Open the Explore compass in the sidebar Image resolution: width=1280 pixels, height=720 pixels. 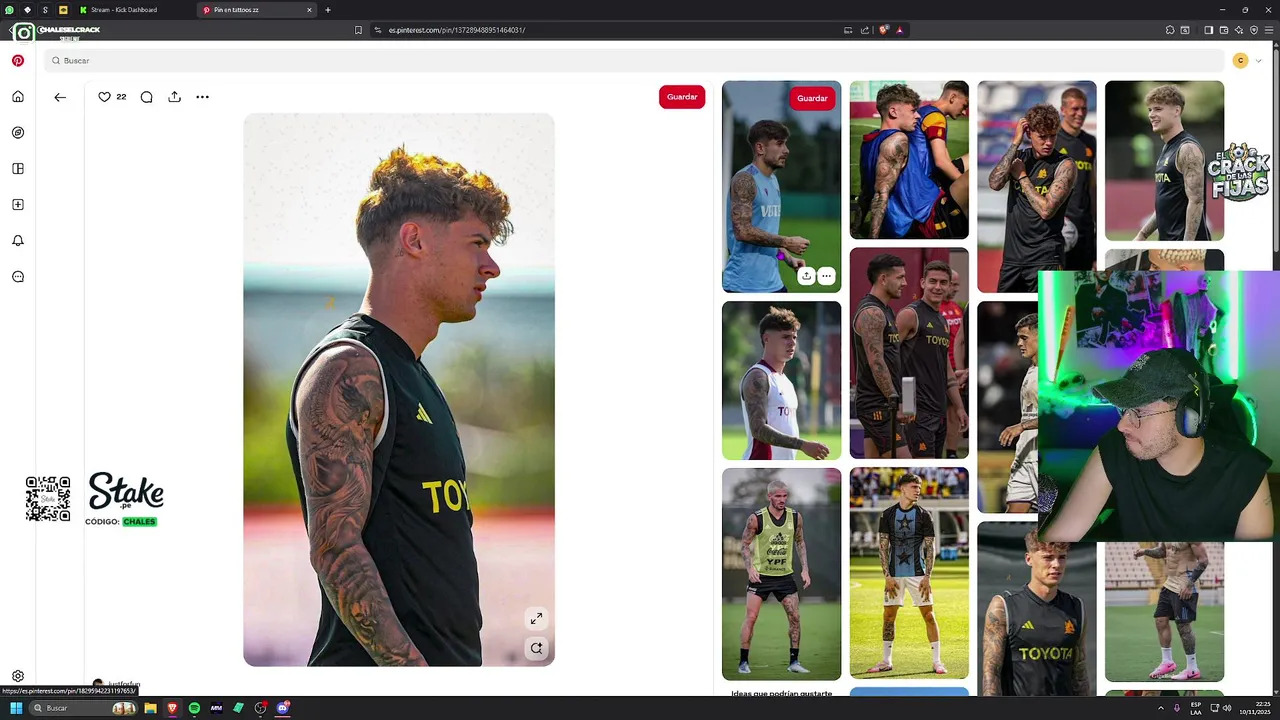point(18,133)
